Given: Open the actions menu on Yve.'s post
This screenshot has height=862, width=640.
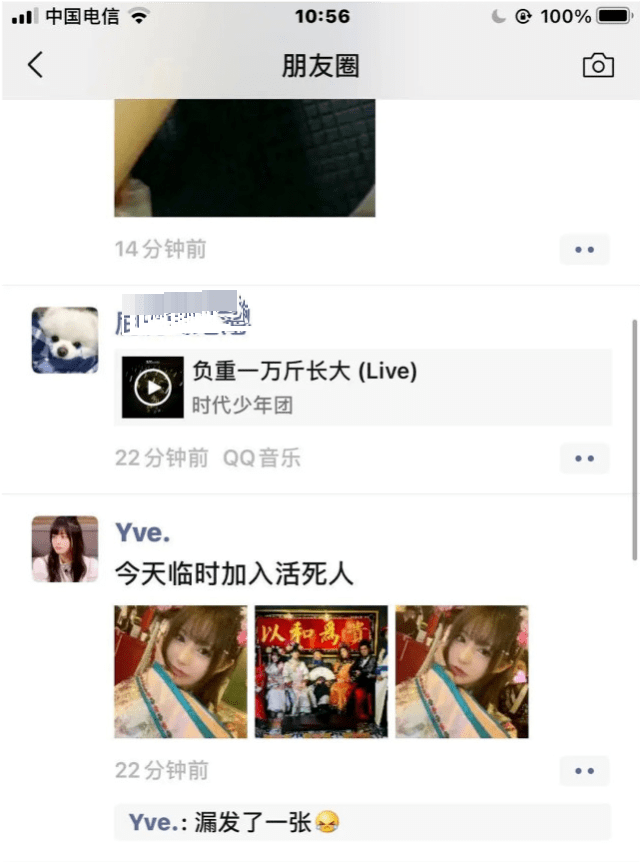Looking at the screenshot, I should [x=584, y=771].
